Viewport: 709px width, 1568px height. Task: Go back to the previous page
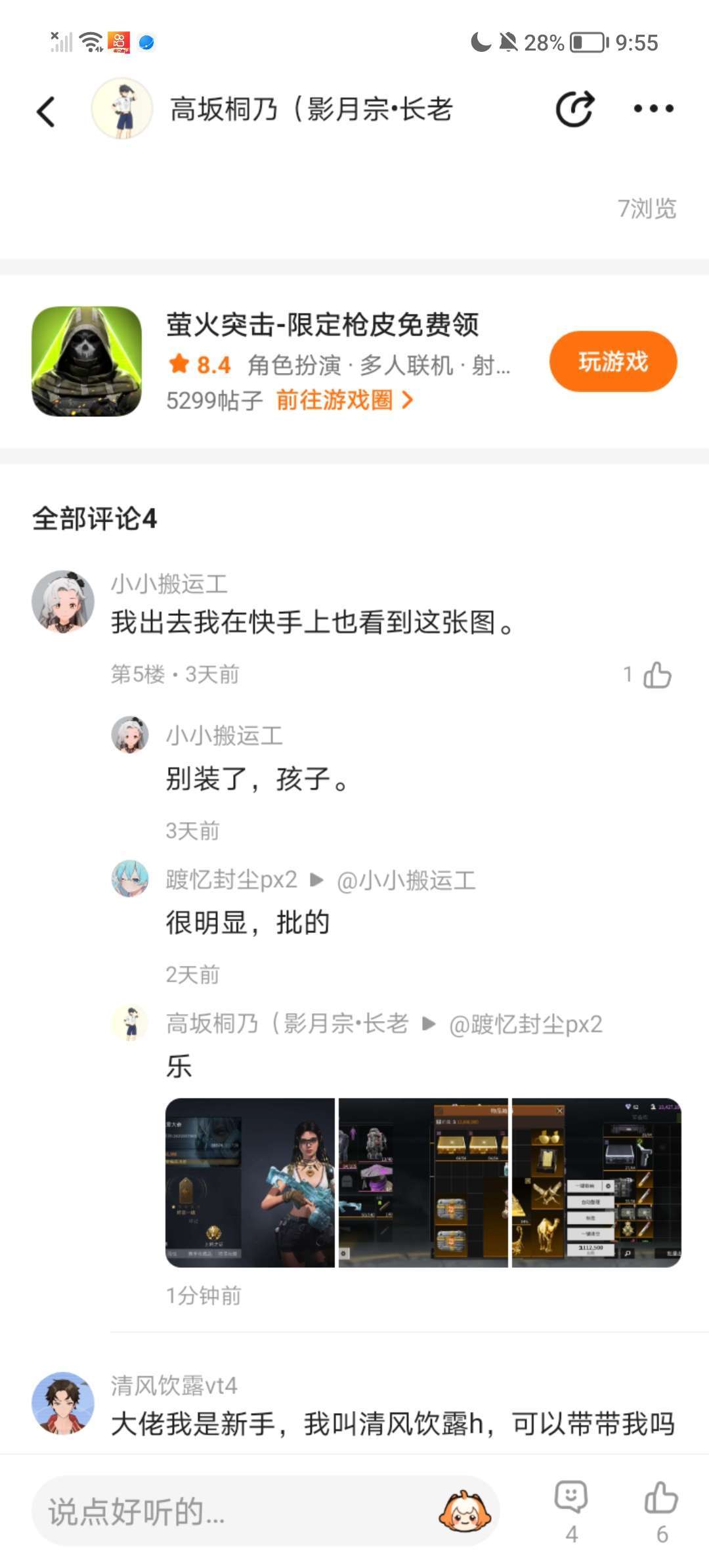point(46,111)
